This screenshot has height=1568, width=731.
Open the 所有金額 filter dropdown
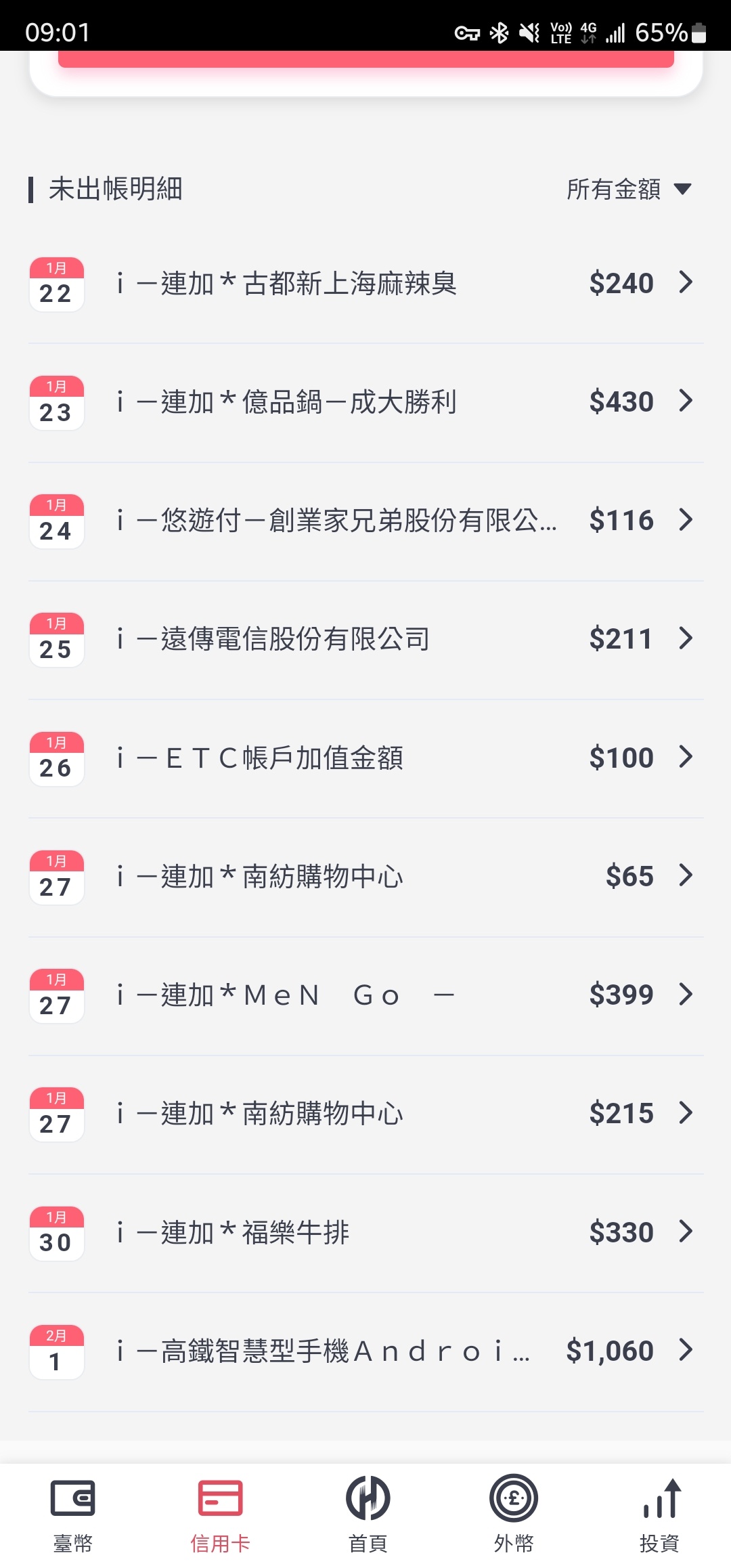point(629,189)
